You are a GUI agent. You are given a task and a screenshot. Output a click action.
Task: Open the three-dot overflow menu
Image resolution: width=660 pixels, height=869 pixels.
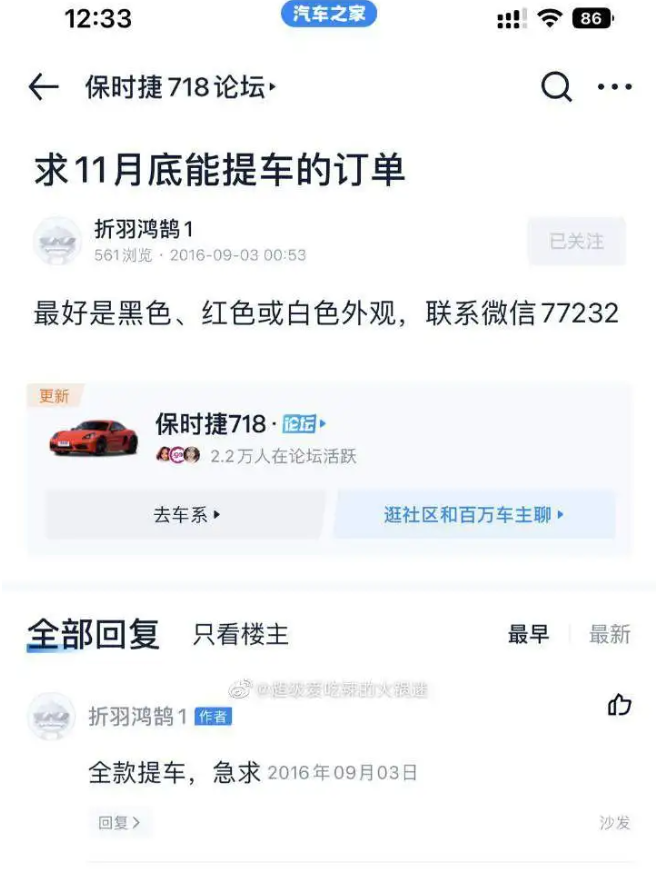614,88
